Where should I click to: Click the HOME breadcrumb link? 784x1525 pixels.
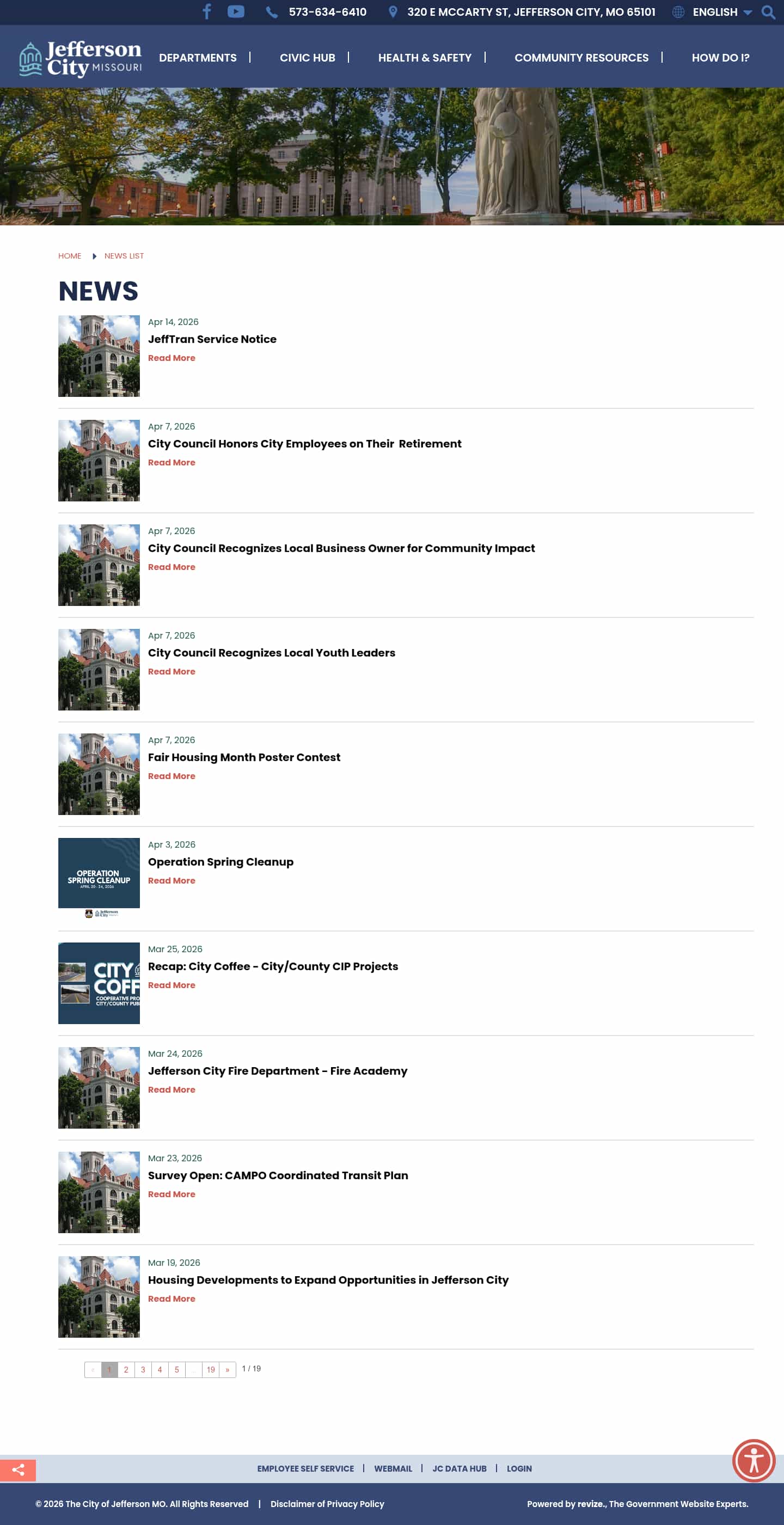coord(69,256)
